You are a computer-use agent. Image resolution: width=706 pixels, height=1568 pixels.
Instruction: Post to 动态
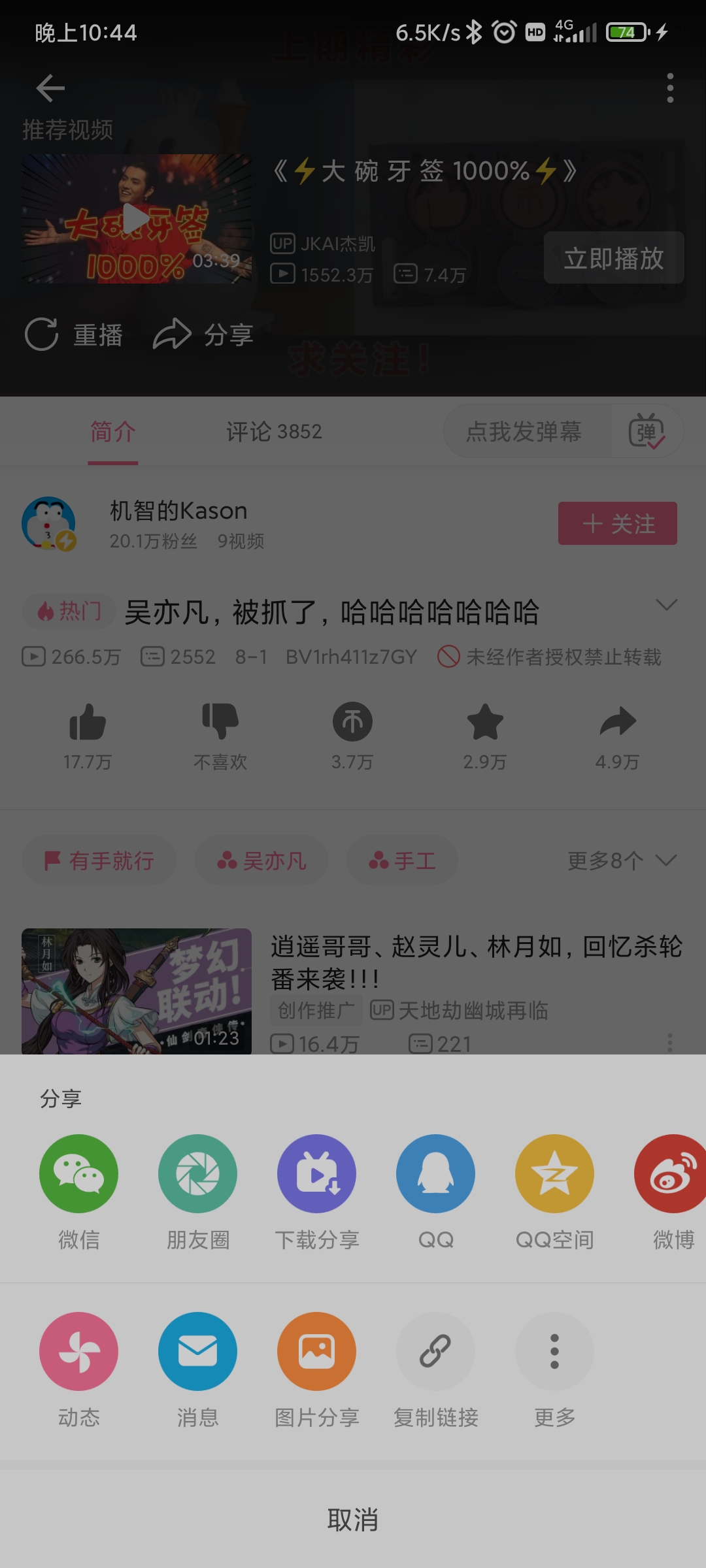(x=78, y=1351)
